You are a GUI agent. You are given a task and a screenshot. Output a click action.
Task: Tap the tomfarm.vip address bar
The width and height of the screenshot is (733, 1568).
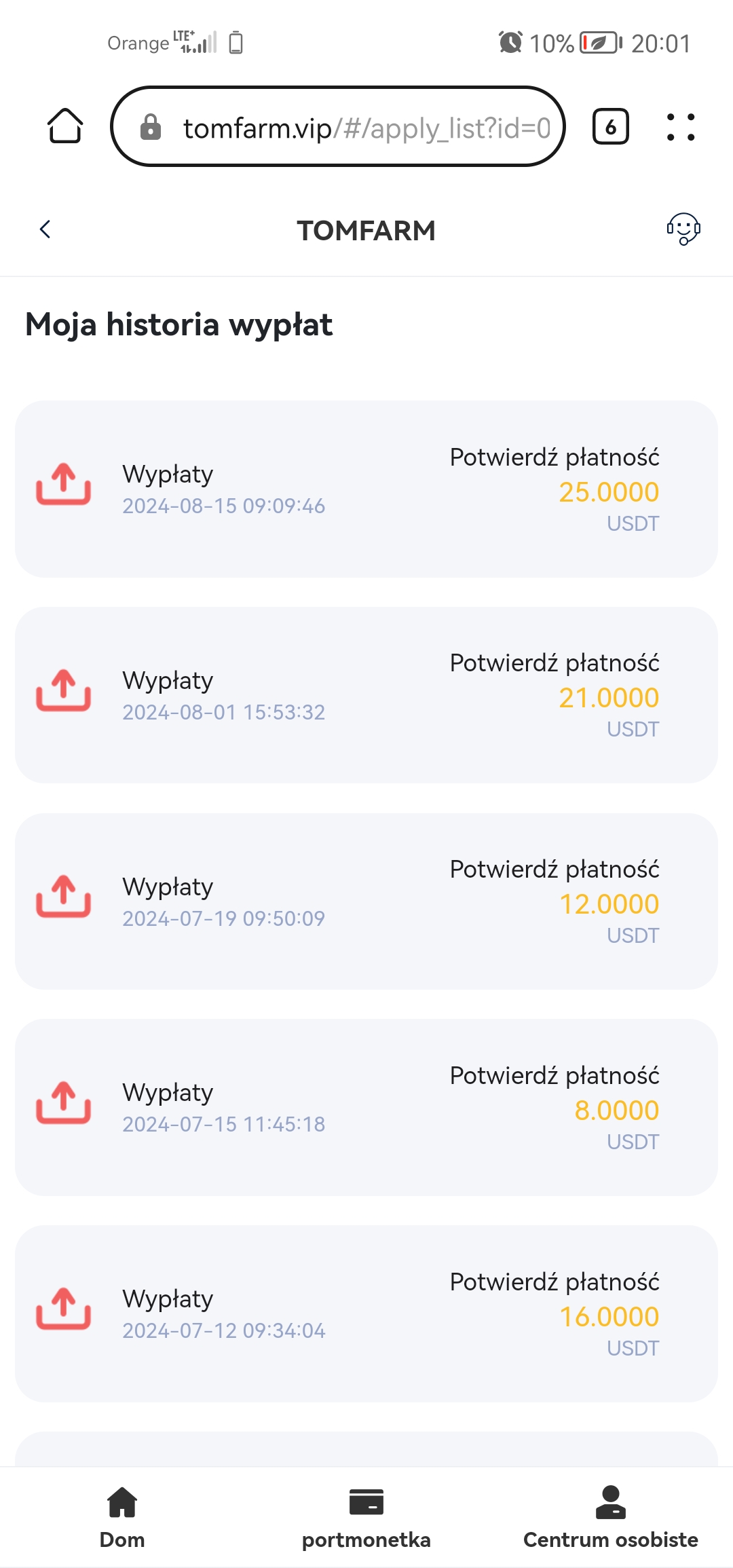[x=338, y=126]
